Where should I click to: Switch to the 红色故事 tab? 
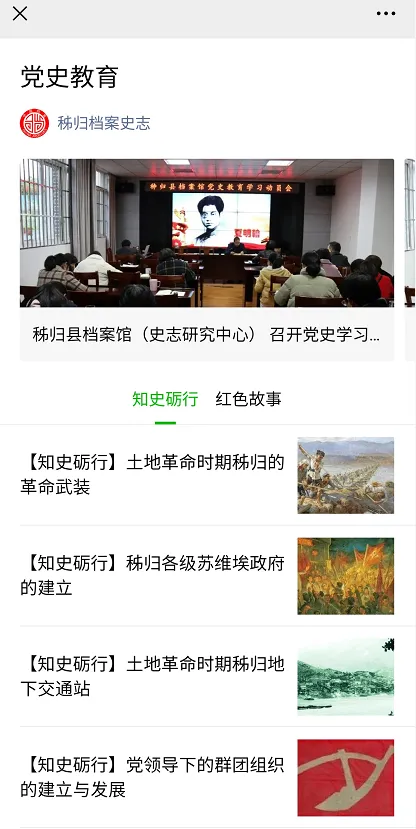[248, 399]
